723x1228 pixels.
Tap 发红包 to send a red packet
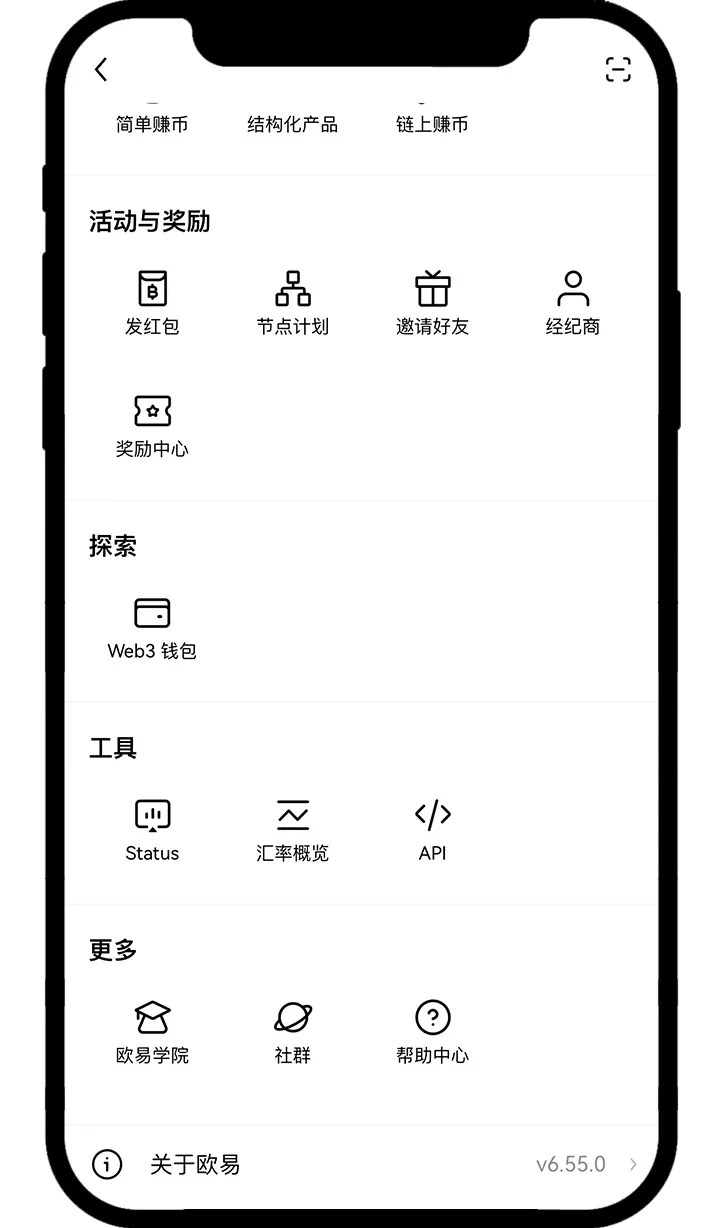coord(152,301)
